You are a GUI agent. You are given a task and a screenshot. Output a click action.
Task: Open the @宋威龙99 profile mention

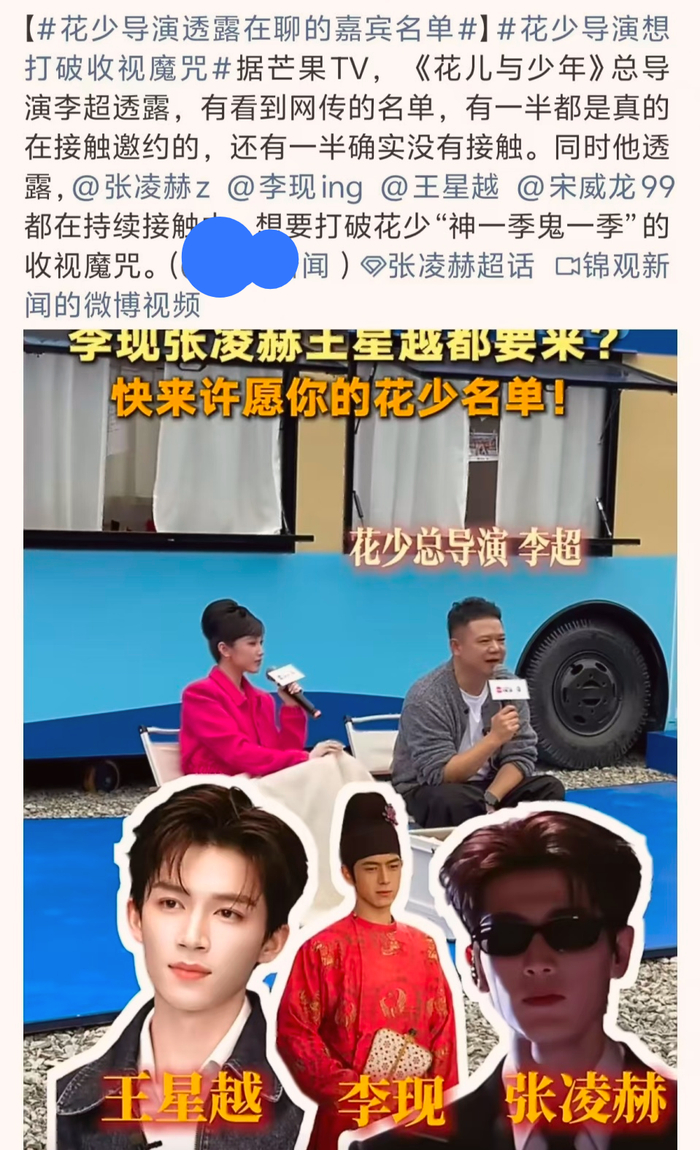(595, 187)
